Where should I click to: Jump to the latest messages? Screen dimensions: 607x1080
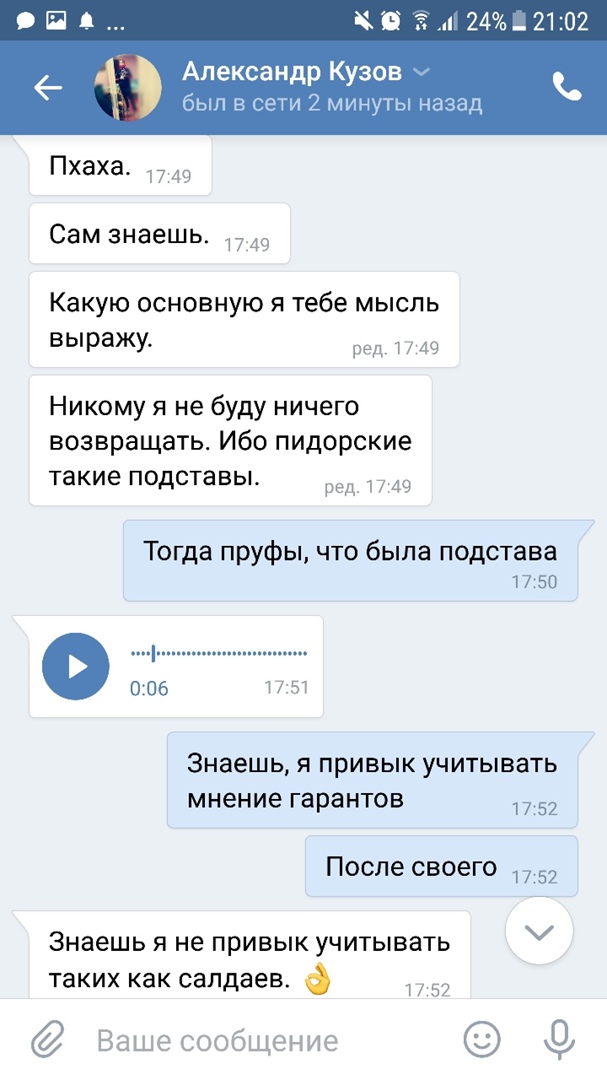tap(539, 931)
